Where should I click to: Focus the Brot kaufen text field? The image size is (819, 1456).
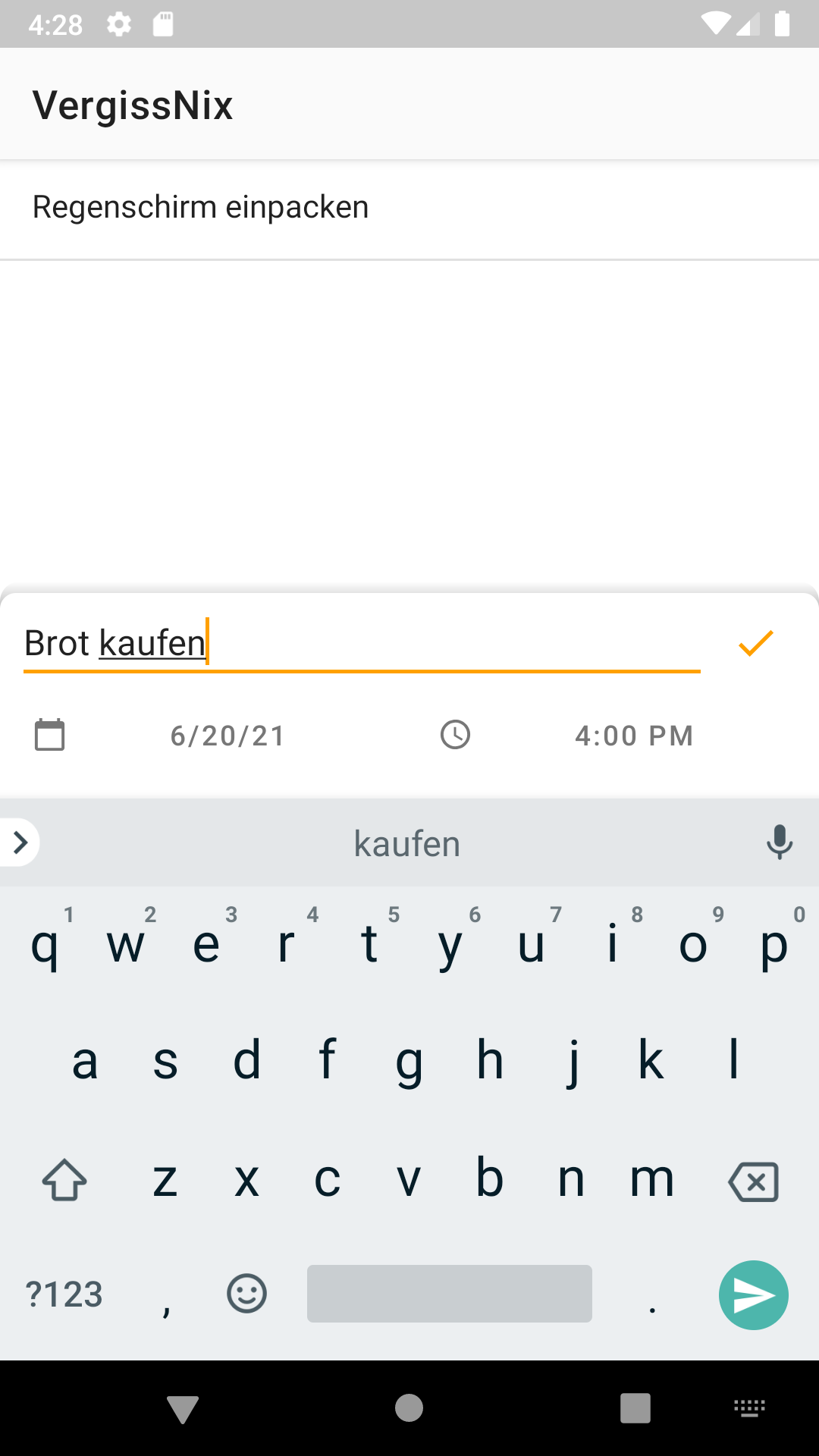click(x=361, y=643)
